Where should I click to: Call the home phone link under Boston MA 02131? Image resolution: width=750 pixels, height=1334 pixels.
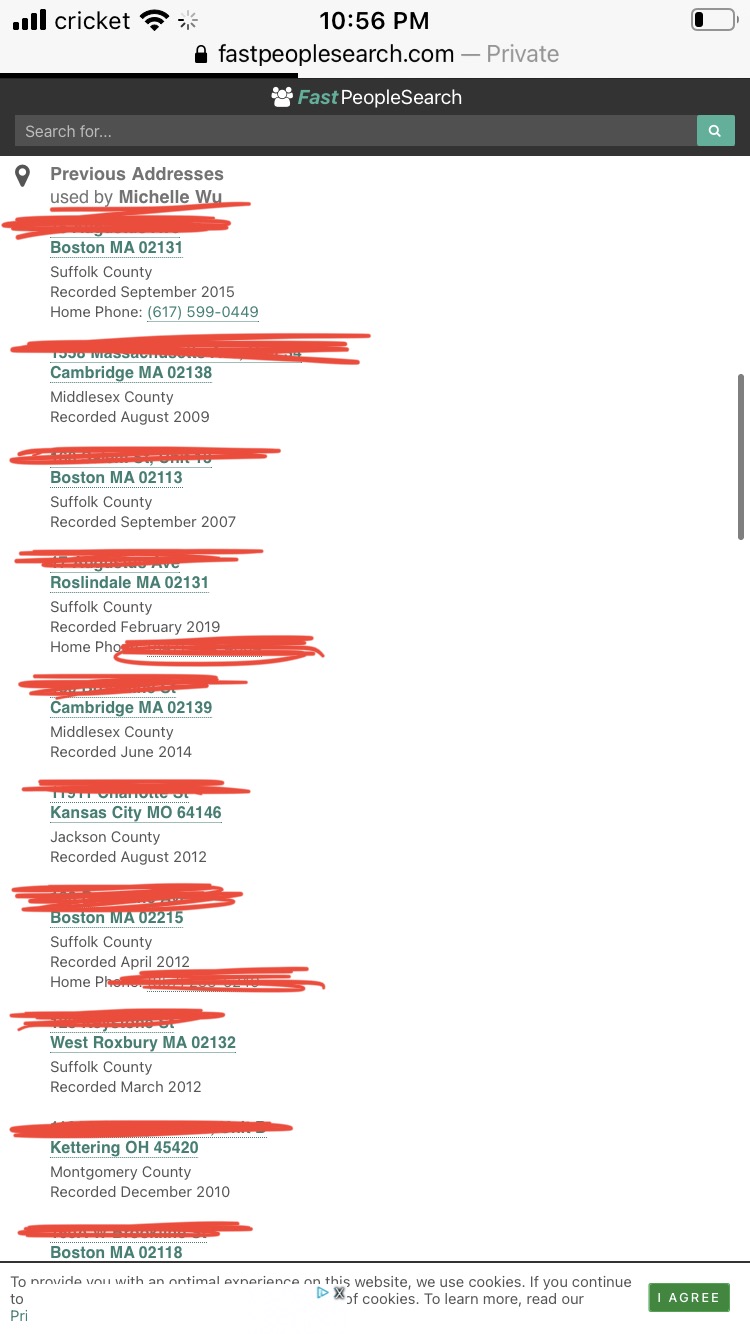pos(203,312)
